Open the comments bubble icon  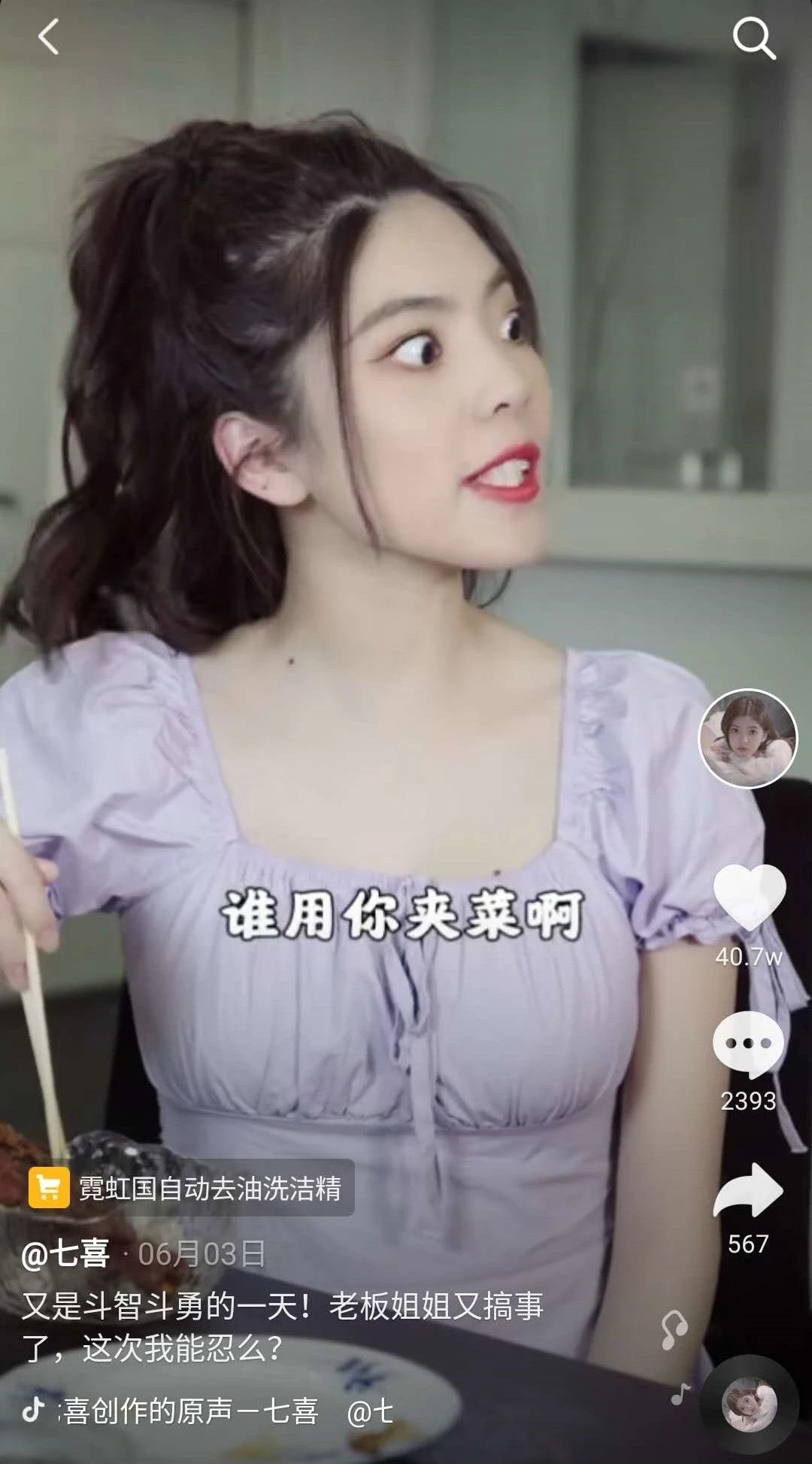tap(748, 1043)
